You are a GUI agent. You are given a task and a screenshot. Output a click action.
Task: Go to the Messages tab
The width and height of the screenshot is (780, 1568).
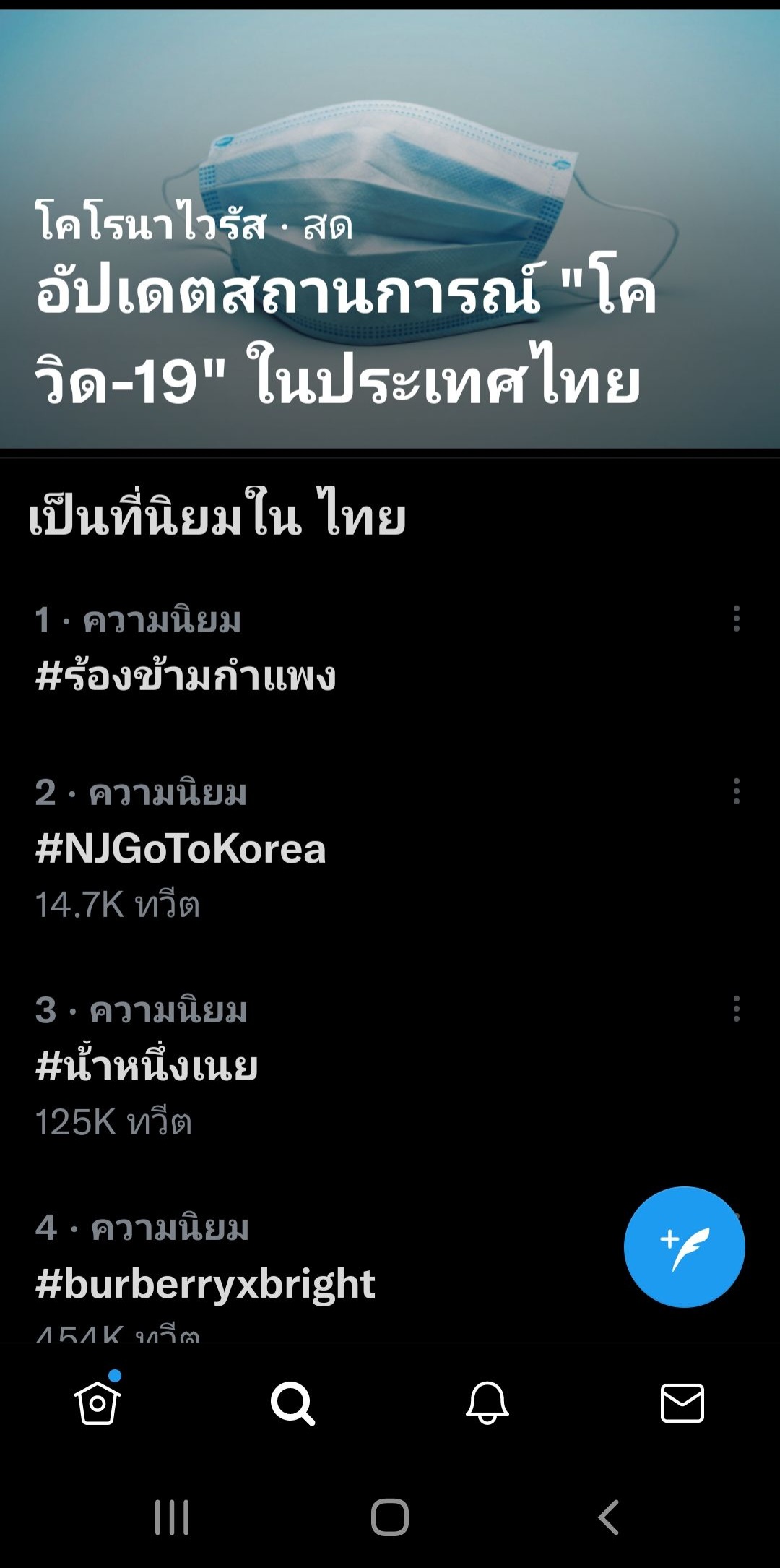[682, 1403]
